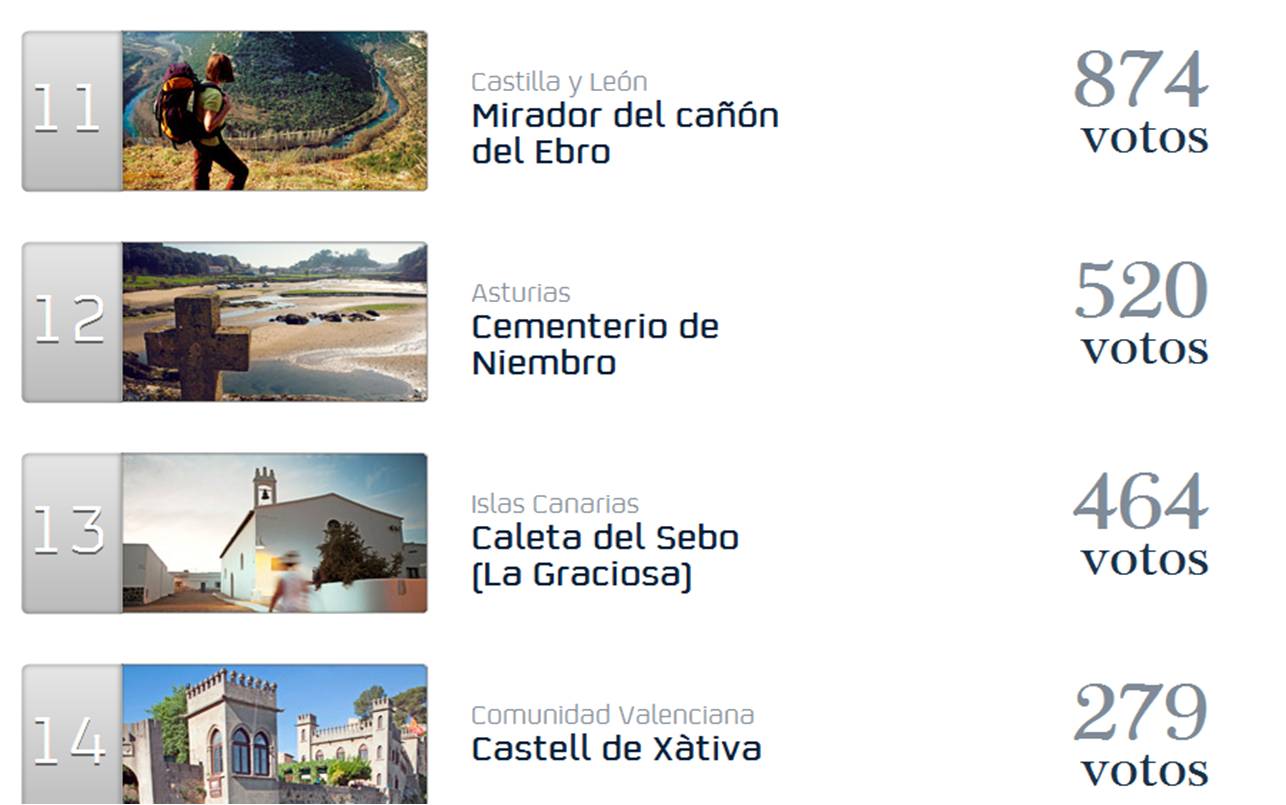Image resolution: width=1286 pixels, height=805 pixels.
Task: Open the Mirador del cañón del Ebro photo
Action: point(274,111)
